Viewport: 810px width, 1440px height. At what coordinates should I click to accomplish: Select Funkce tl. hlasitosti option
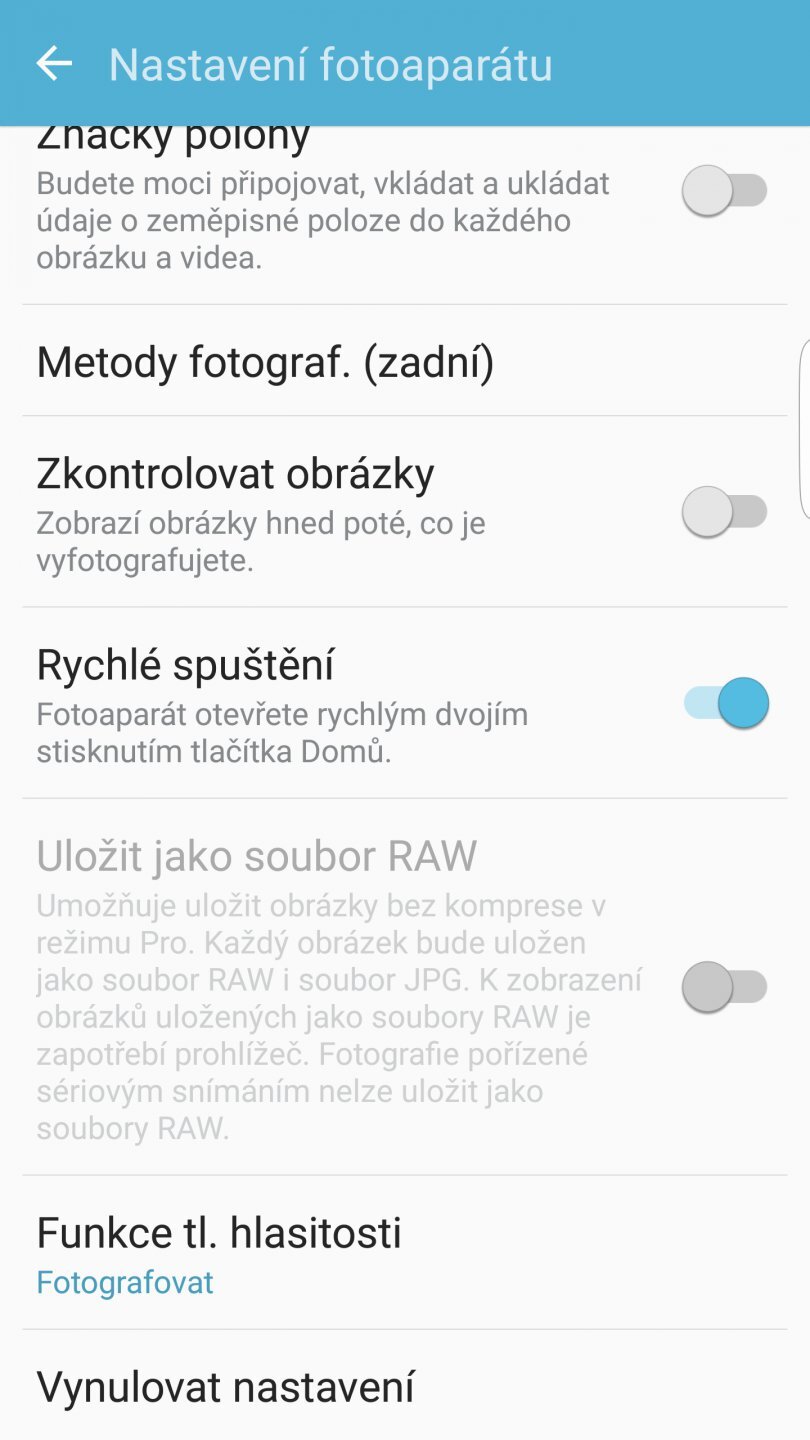point(218,1233)
